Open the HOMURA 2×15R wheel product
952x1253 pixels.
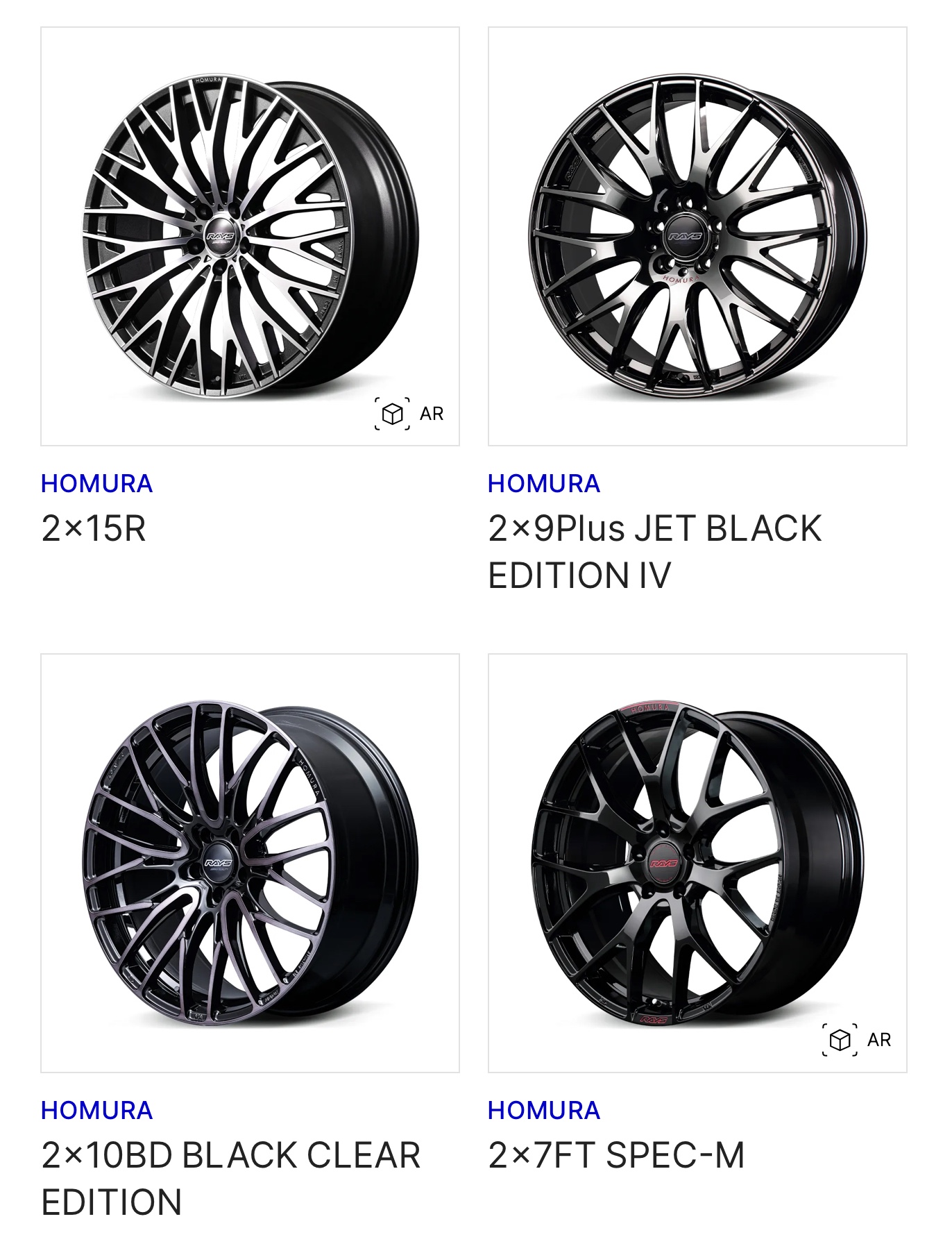pos(250,236)
